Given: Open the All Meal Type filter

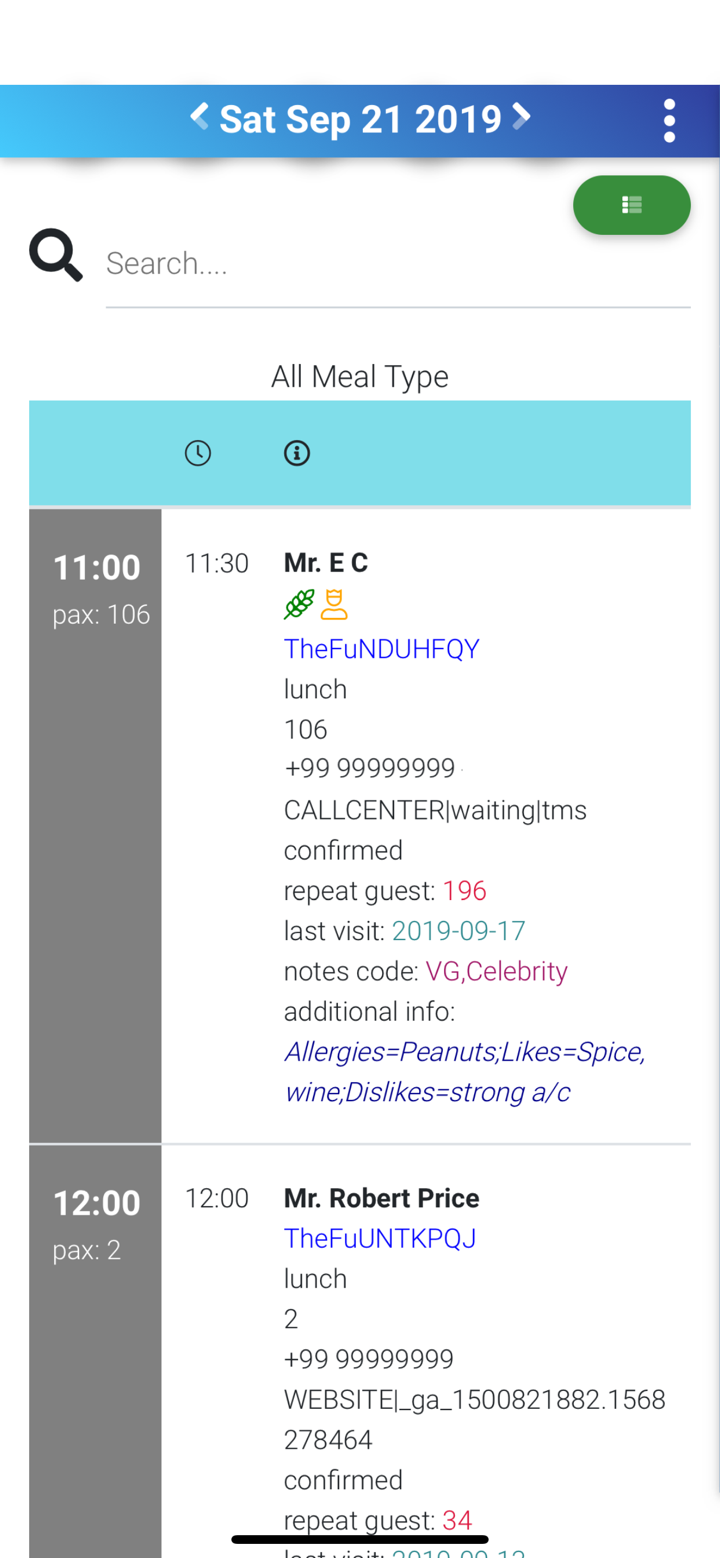Looking at the screenshot, I should [359, 376].
